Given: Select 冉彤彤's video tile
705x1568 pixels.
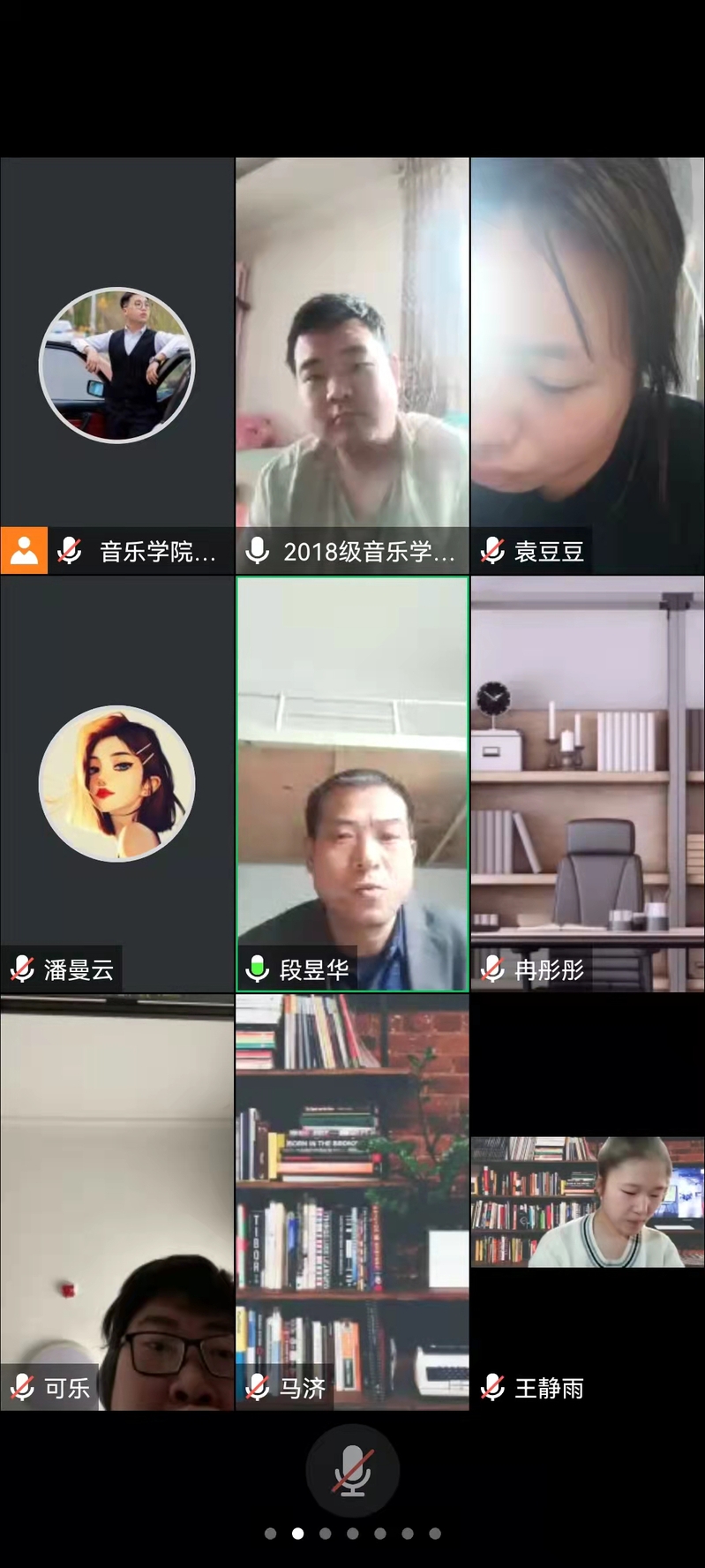Looking at the screenshot, I should (x=588, y=784).
